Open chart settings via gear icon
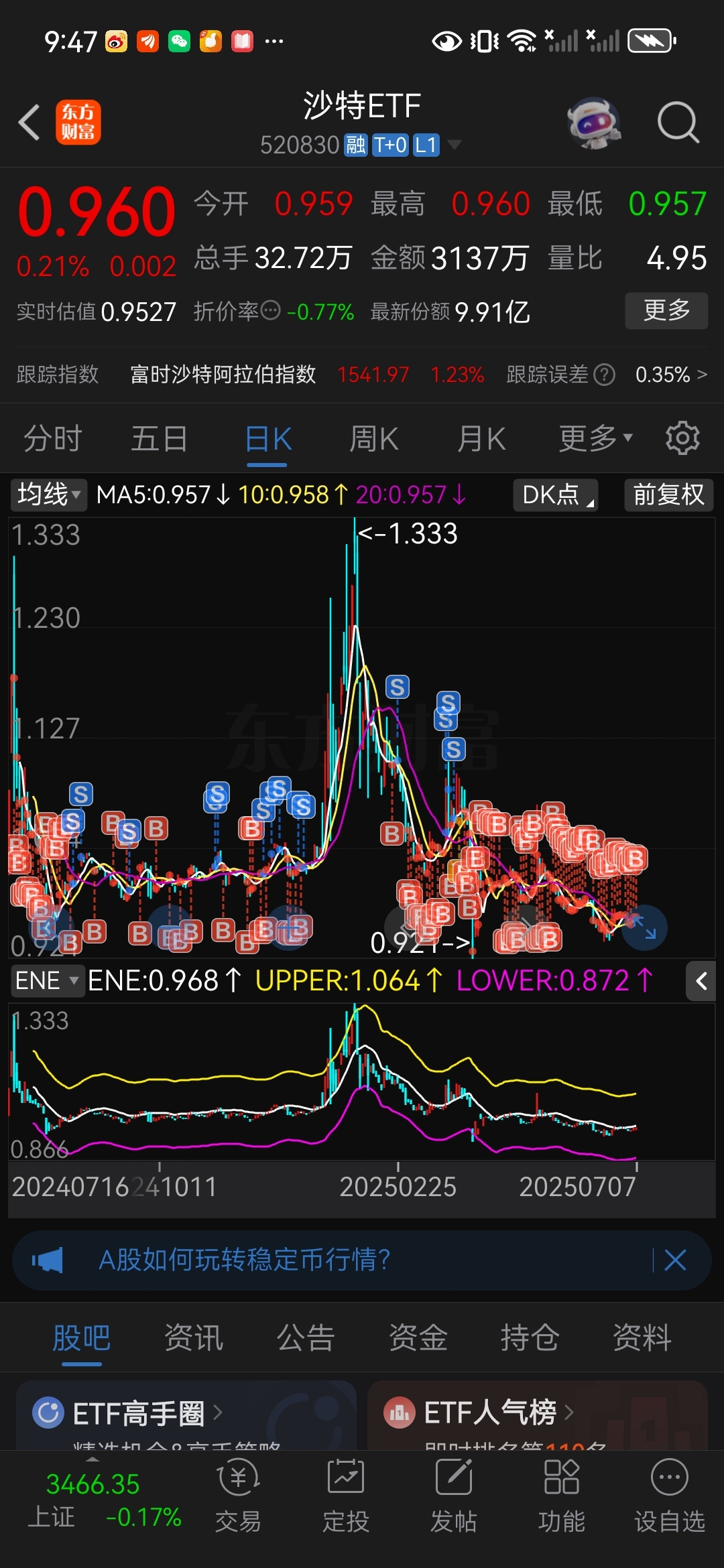 coord(682,438)
